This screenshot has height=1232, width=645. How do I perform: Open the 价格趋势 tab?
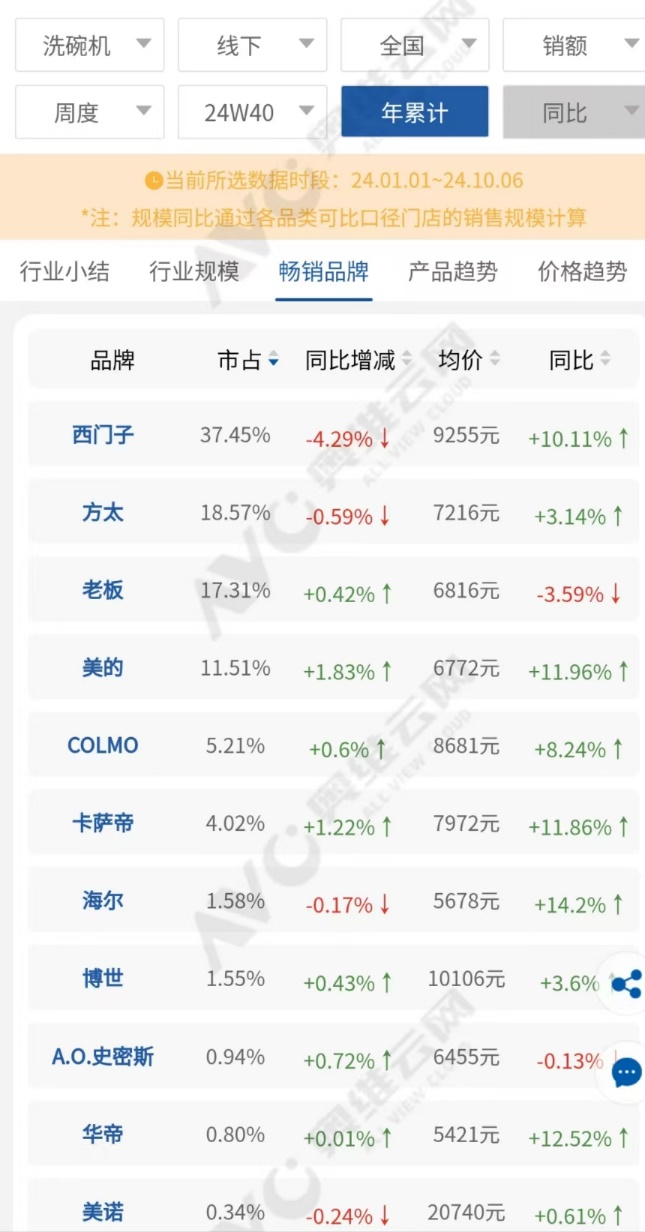(583, 271)
